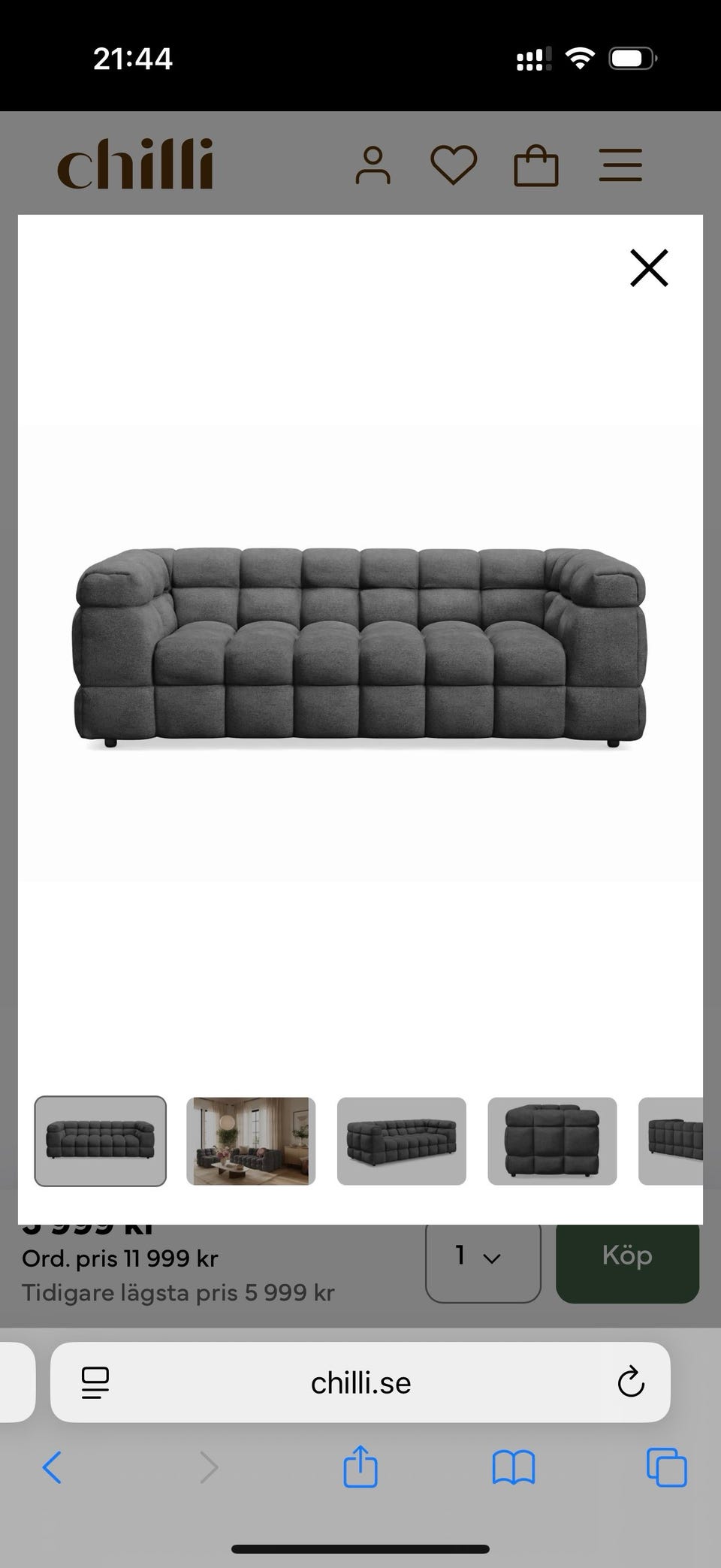Select the side view sofa thumbnail
Image resolution: width=721 pixels, height=1568 pixels.
point(552,1141)
